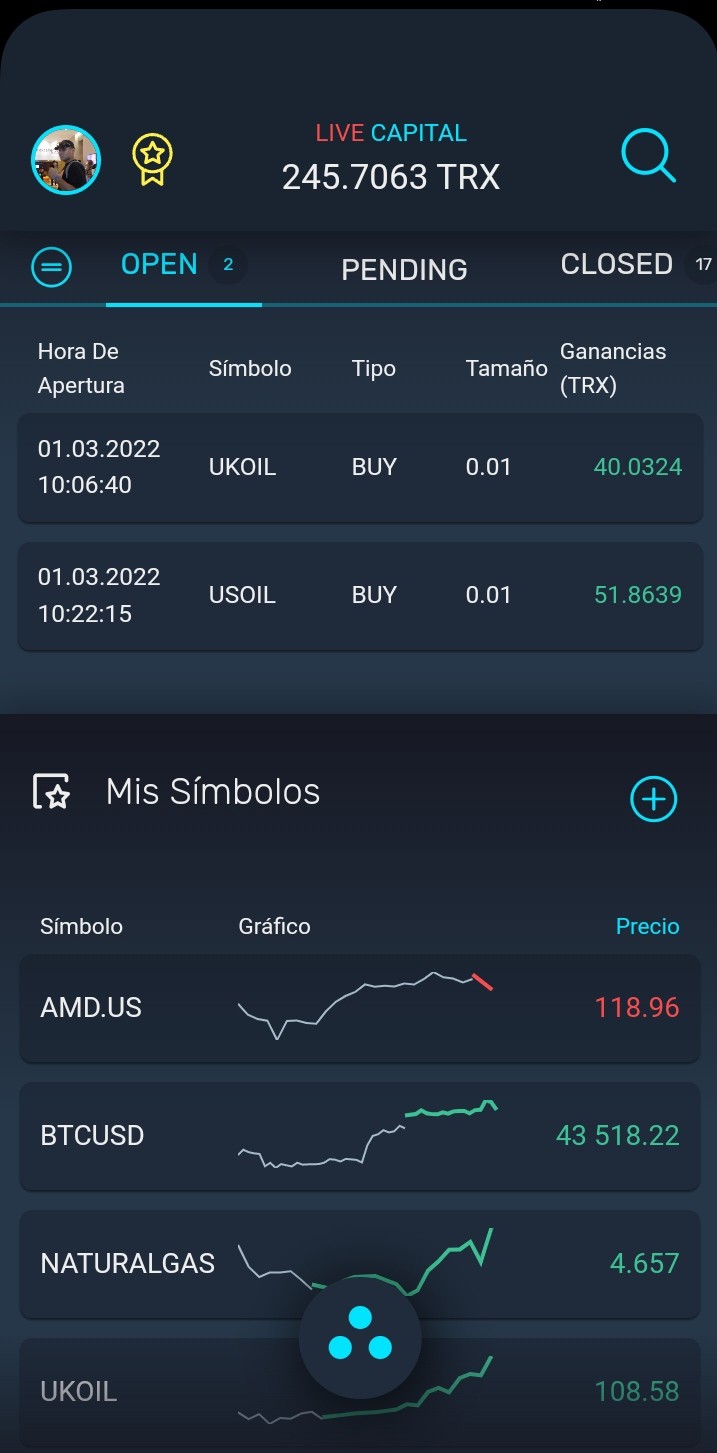Open the USOIL buy position row

(x=360, y=595)
